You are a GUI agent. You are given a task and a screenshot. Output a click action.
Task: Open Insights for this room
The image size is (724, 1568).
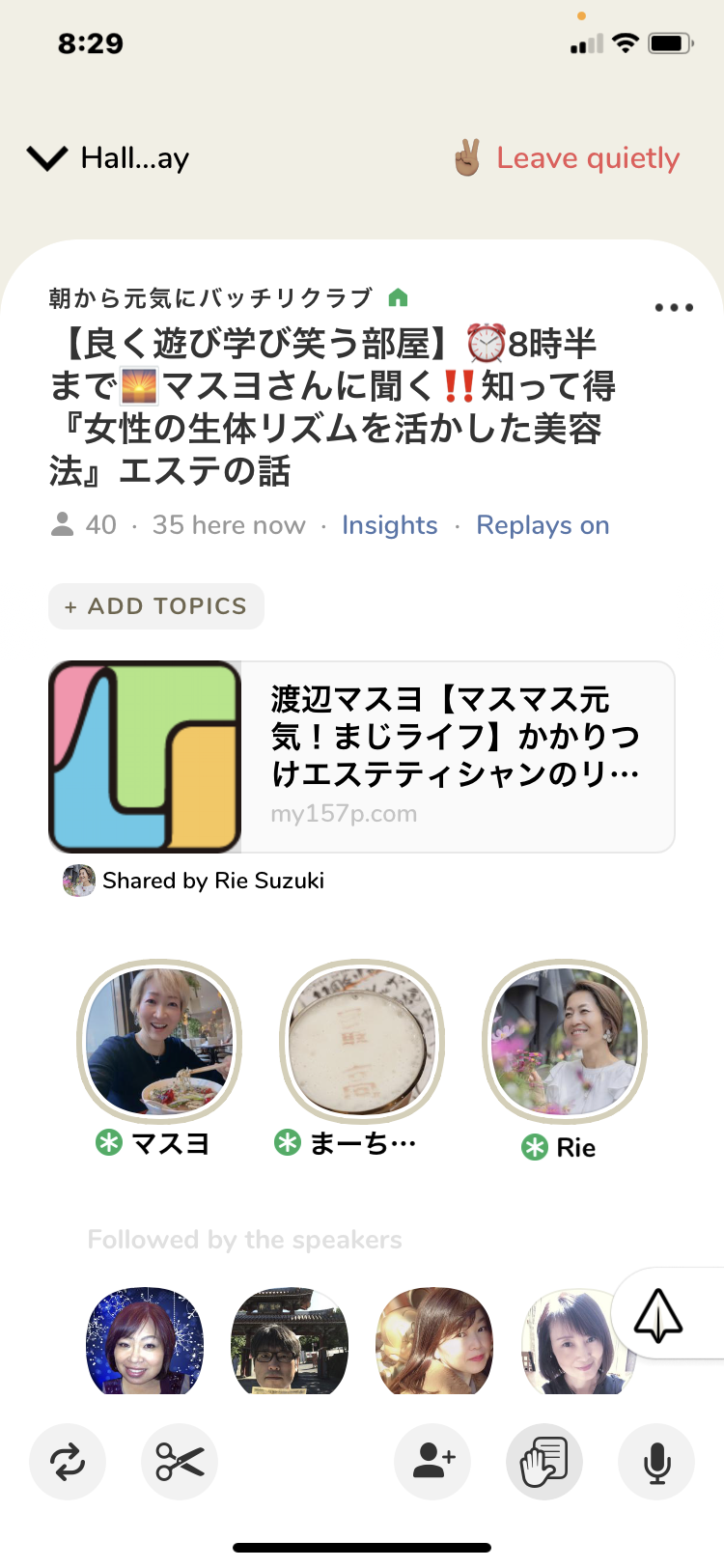pos(389,525)
